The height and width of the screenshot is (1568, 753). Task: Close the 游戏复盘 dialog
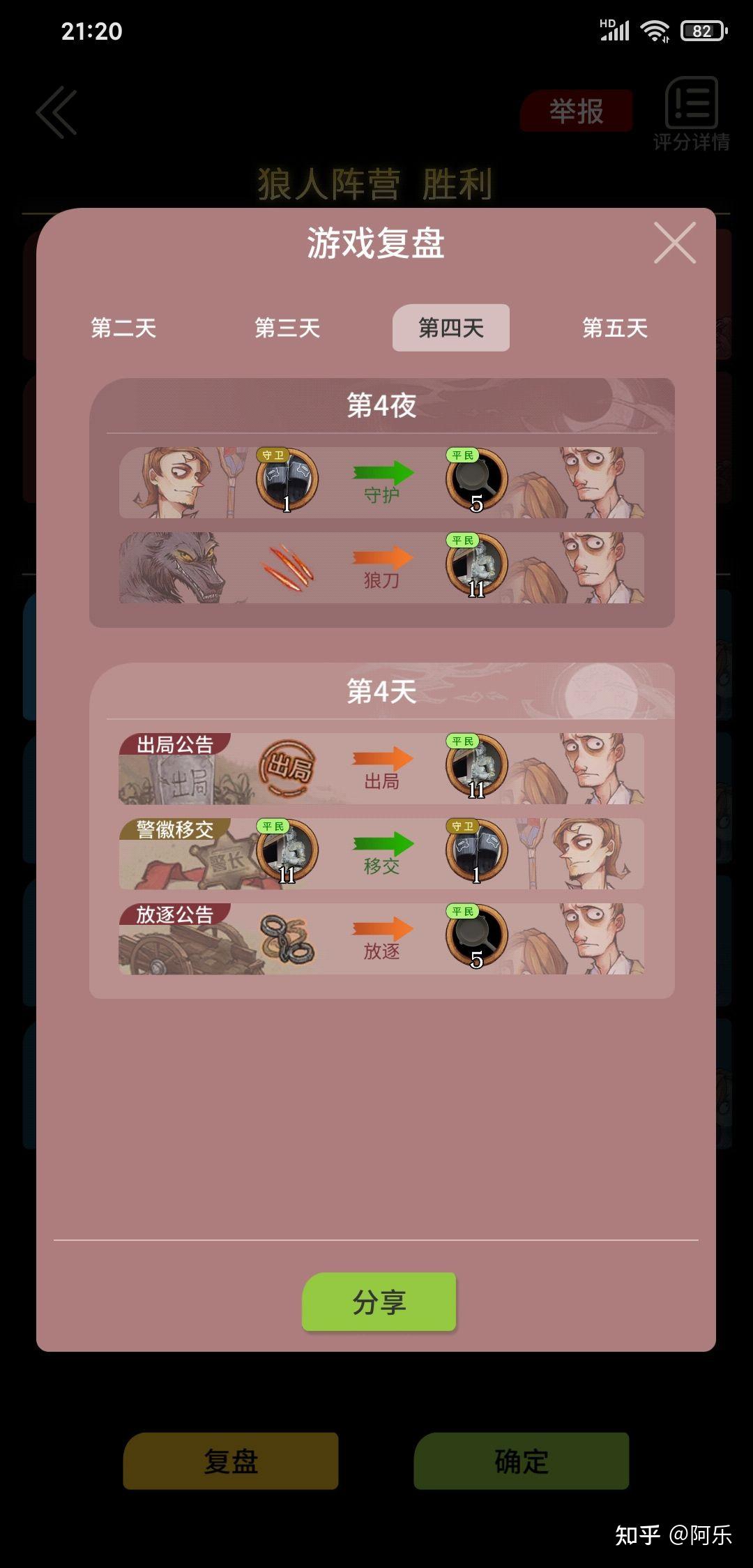tap(675, 243)
